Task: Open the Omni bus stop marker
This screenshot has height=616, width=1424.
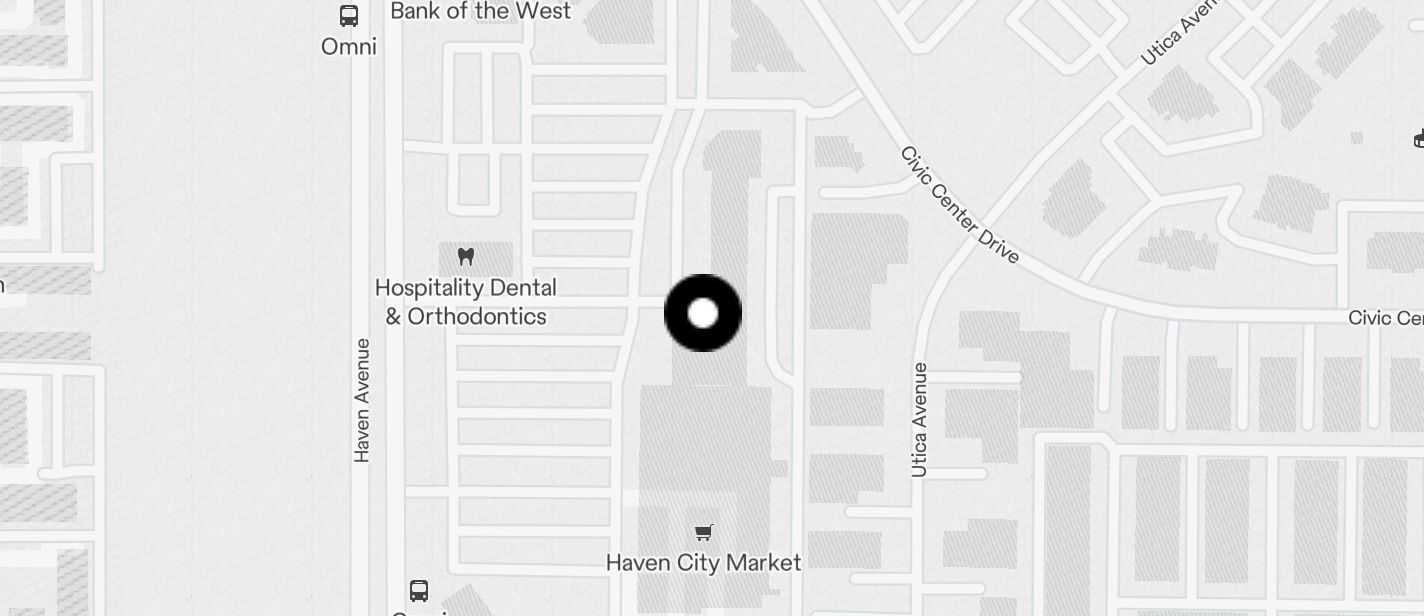Action: pyautogui.click(x=349, y=16)
